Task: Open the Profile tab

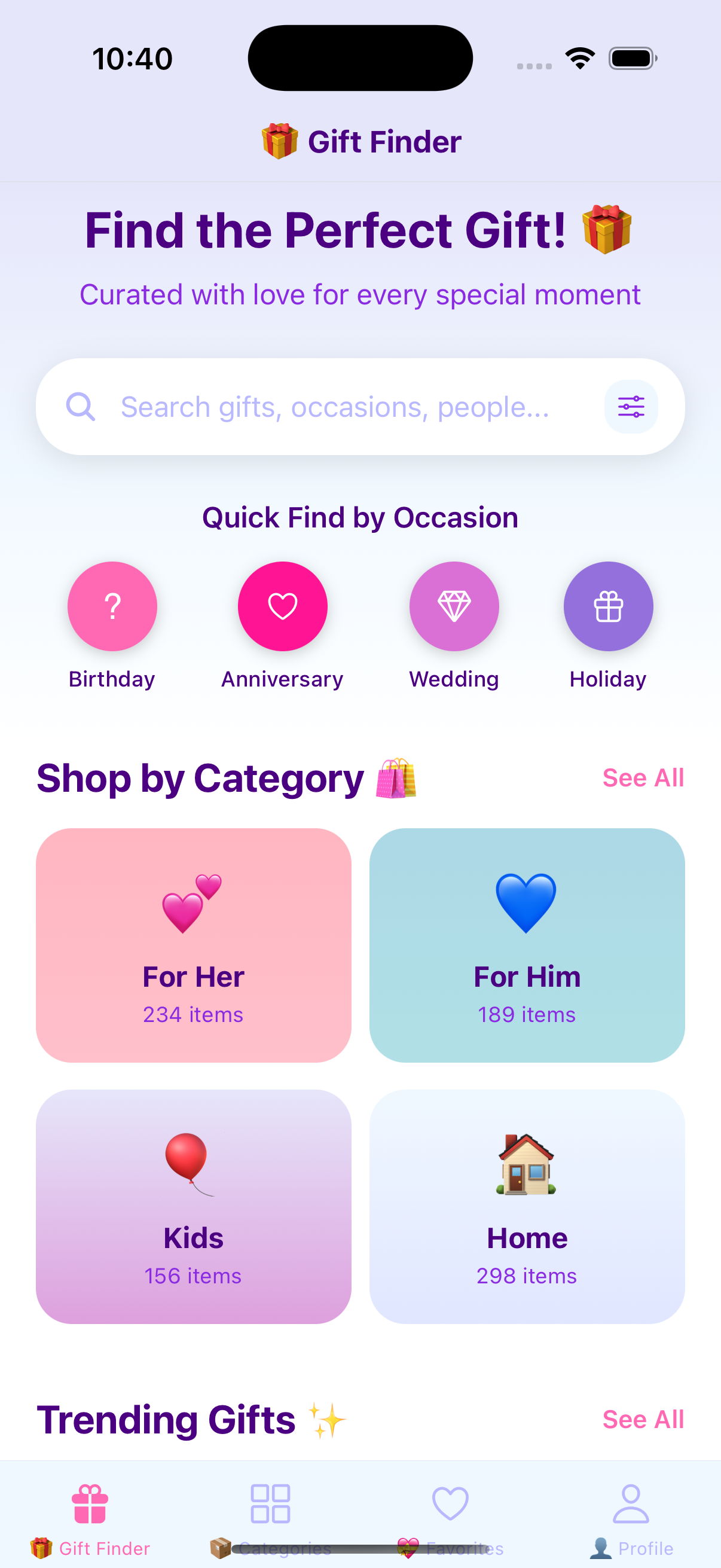Action: (x=631, y=1515)
